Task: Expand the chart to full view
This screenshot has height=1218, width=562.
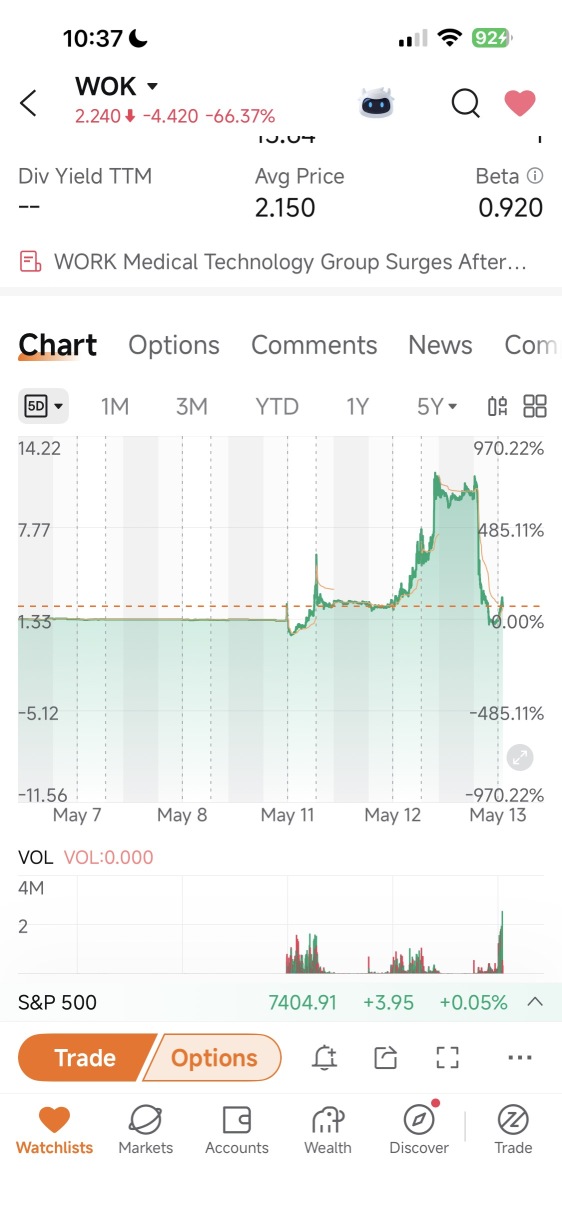Action: coord(520,758)
